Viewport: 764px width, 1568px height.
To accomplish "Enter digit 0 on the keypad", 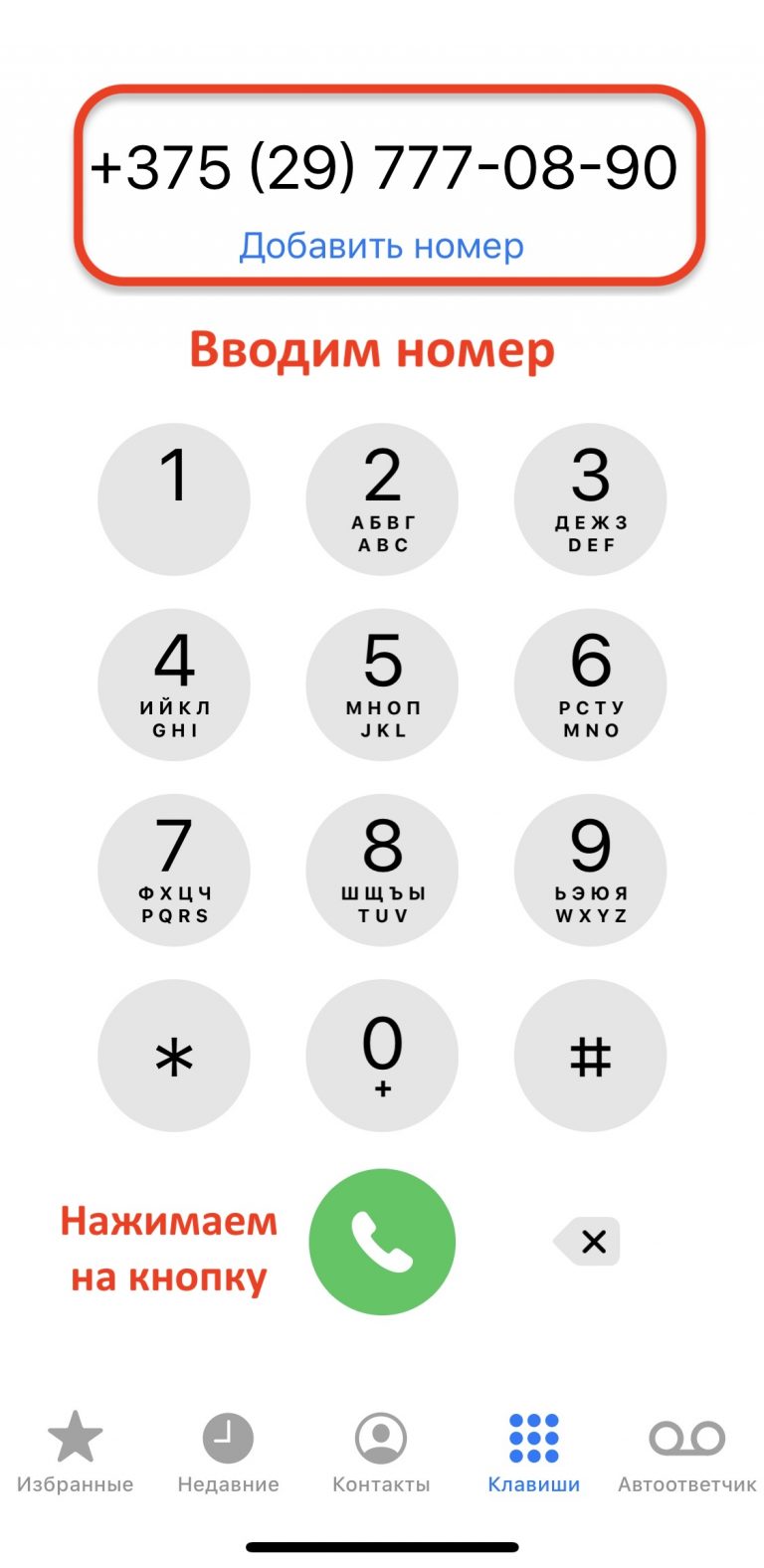I will (x=382, y=1057).
